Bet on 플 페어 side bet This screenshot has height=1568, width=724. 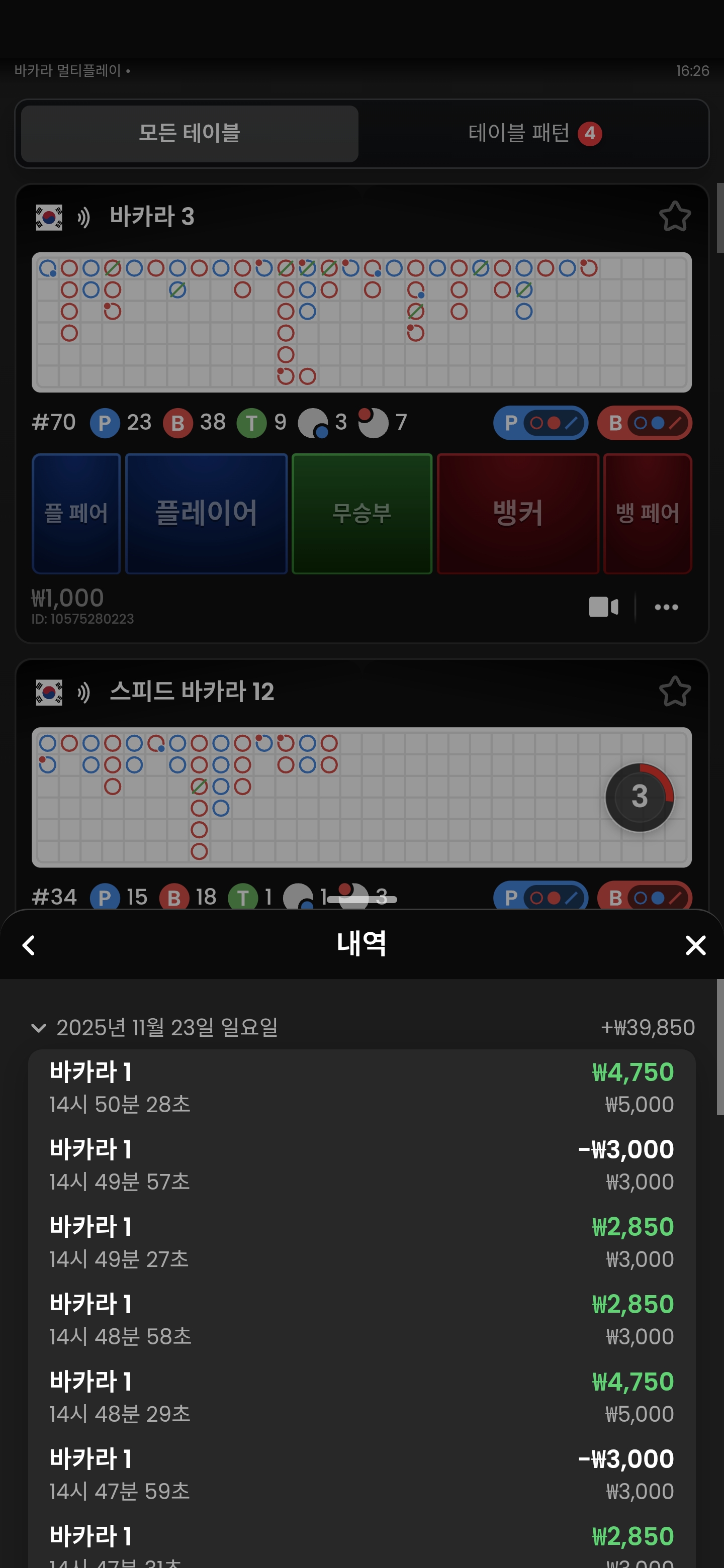tap(76, 513)
